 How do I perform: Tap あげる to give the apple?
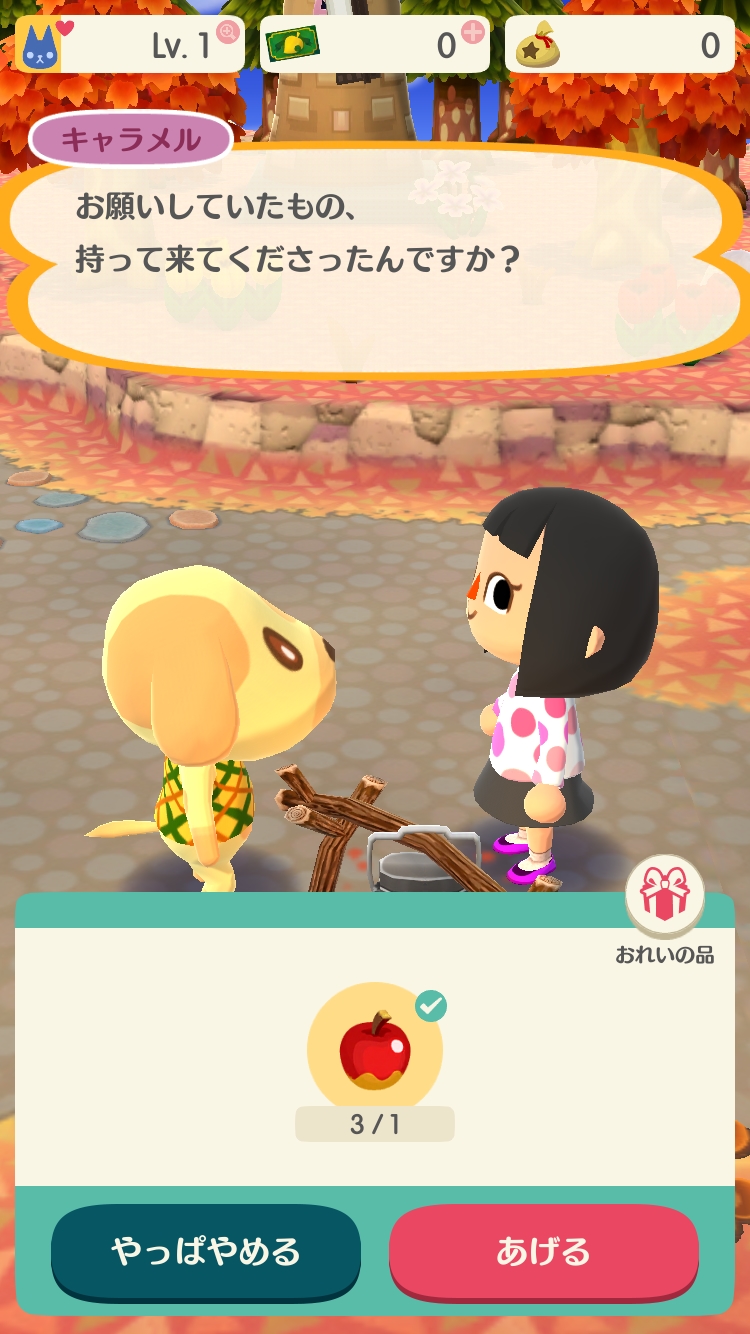pos(543,1251)
